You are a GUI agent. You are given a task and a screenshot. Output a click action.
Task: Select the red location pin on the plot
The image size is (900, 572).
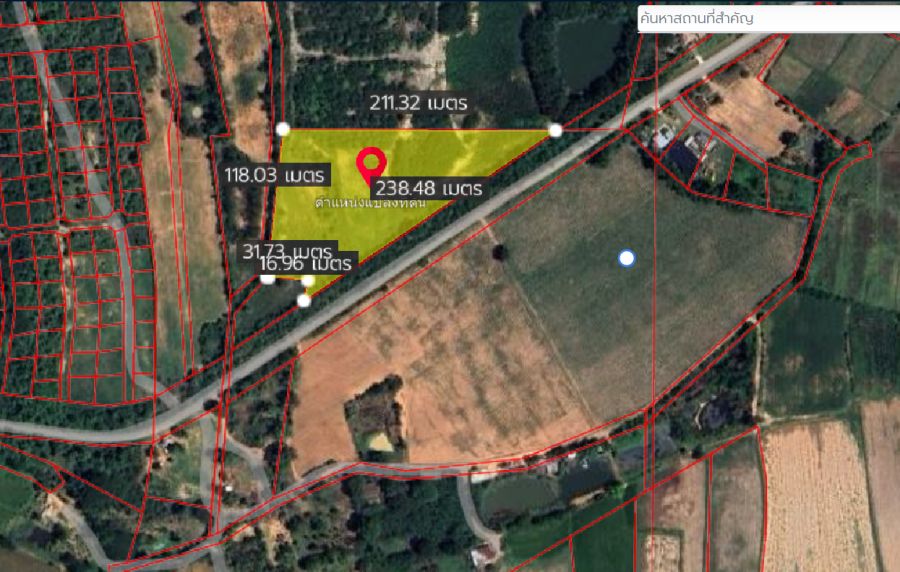(x=371, y=163)
